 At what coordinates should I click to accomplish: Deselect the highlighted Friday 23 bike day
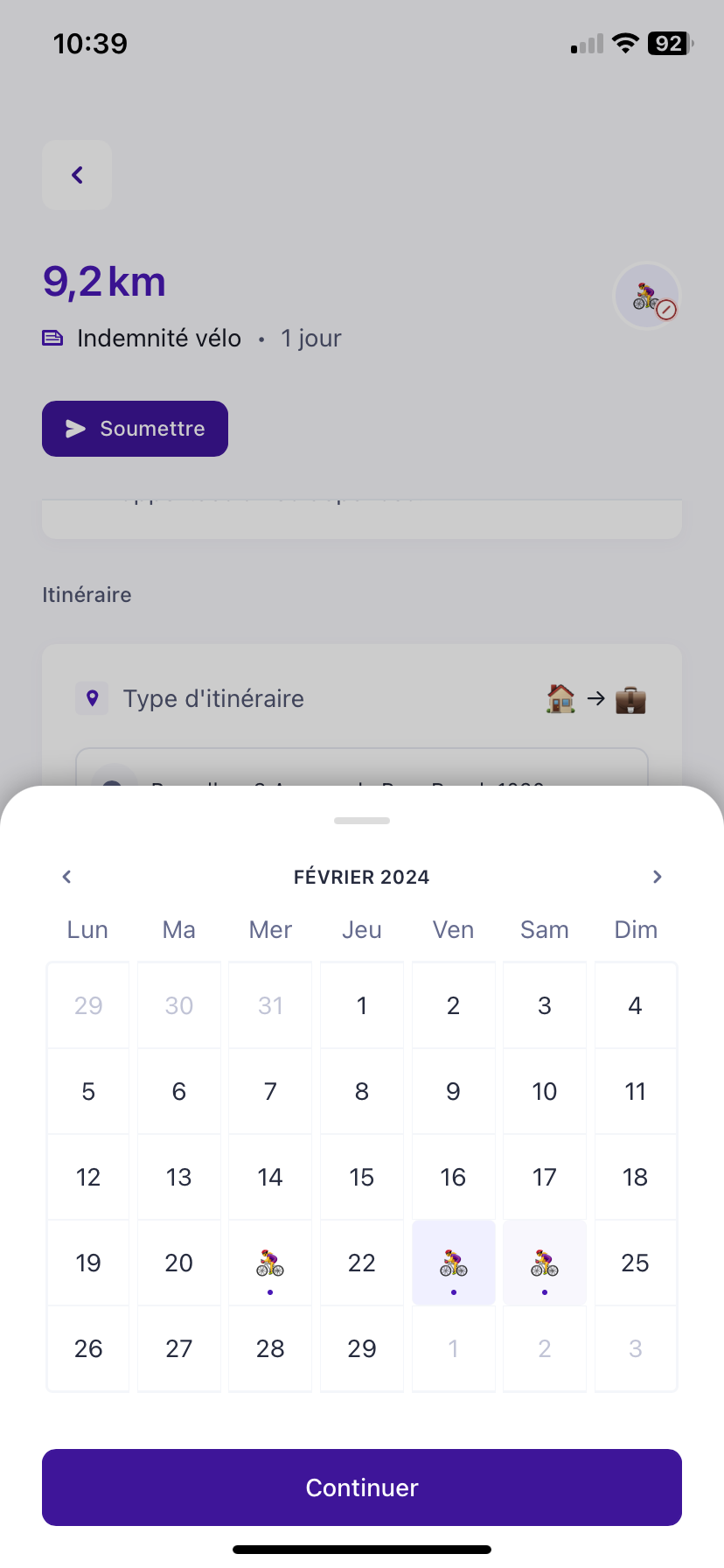tap(453, 1263)
